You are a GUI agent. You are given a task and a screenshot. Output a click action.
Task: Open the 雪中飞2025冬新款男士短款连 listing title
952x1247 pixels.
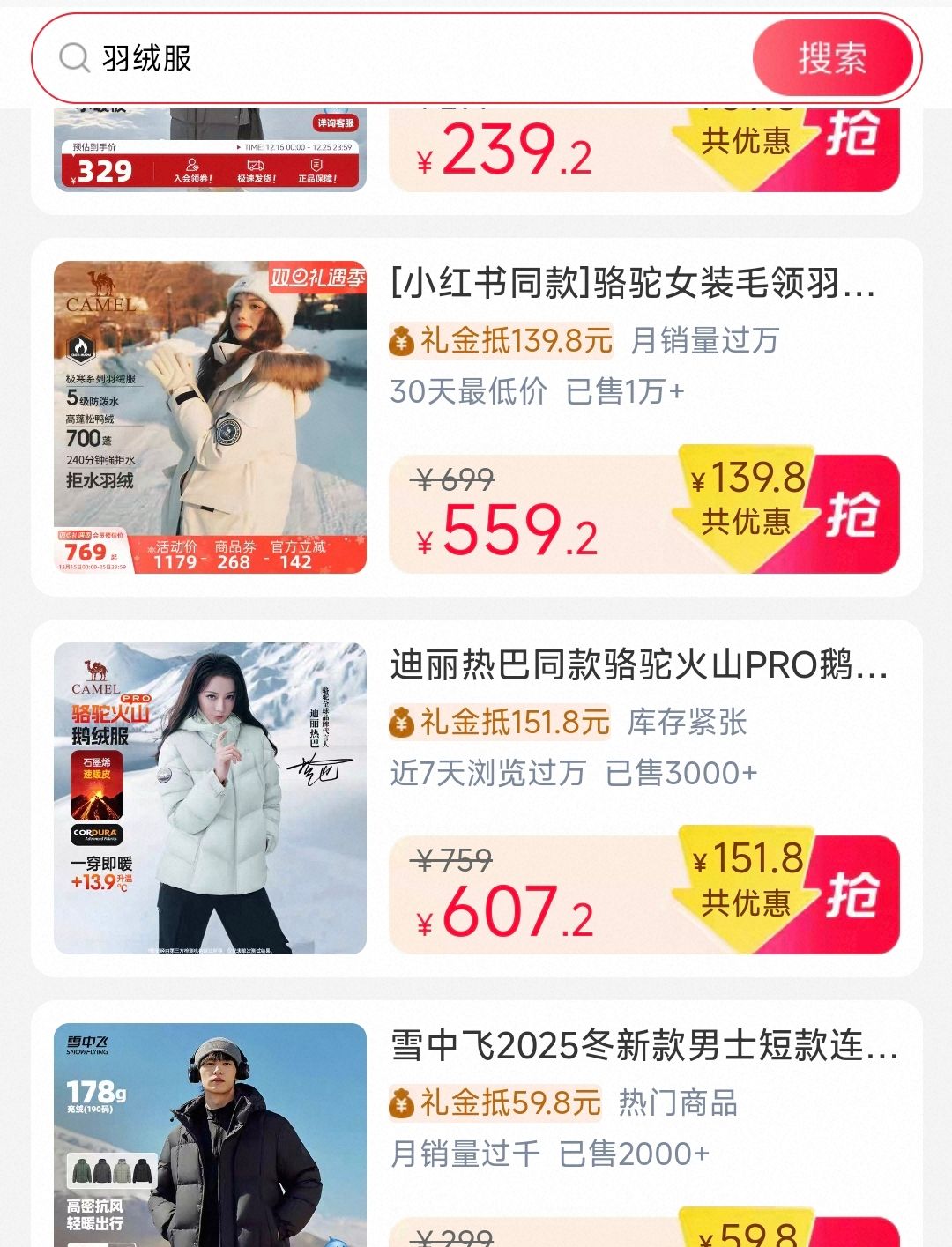(643, 1046)
